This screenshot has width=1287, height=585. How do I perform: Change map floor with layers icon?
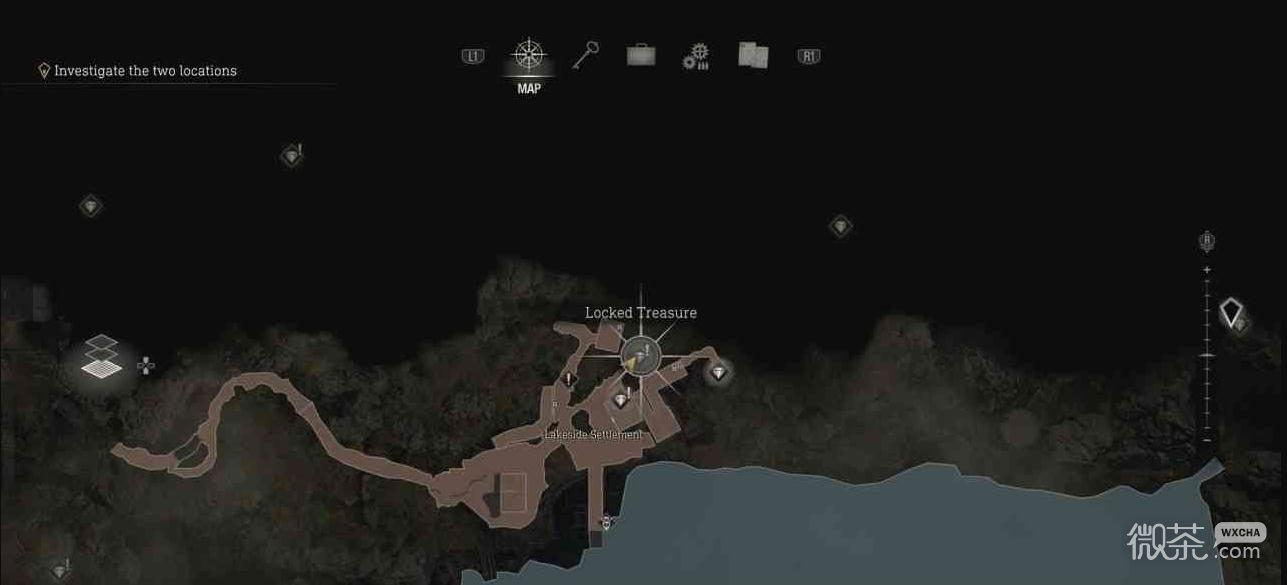pyautogui.click(x=101, y=358)
